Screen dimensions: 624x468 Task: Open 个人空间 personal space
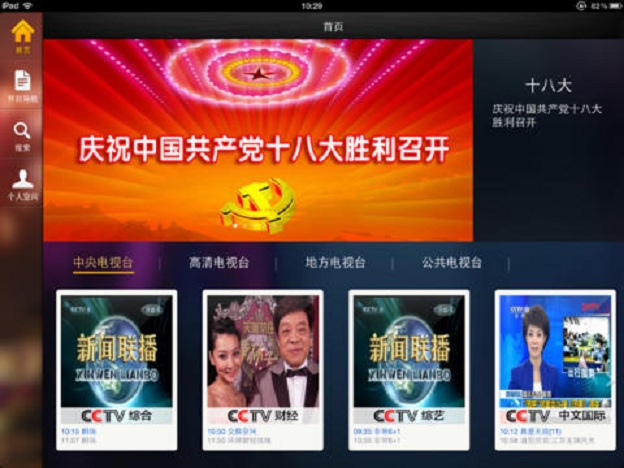(21, 185)
